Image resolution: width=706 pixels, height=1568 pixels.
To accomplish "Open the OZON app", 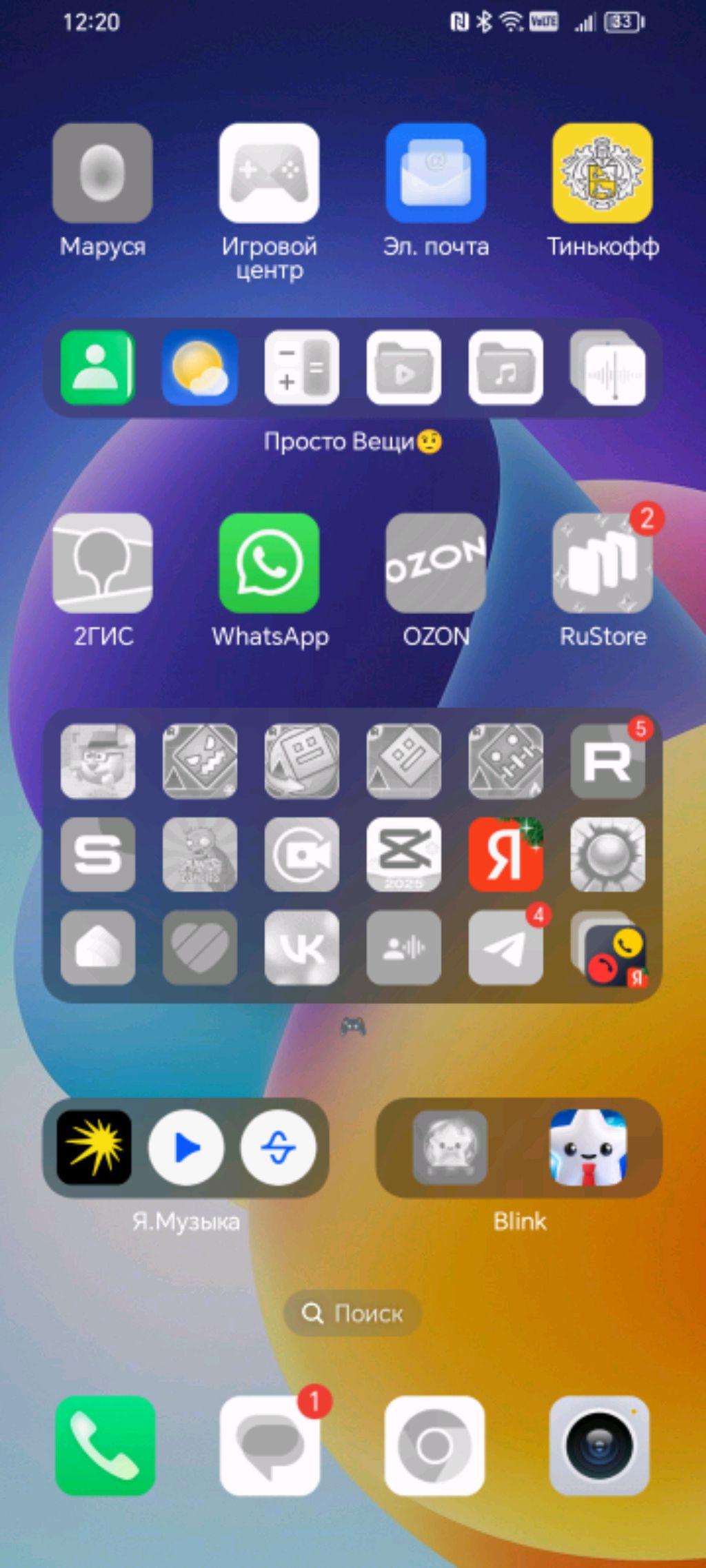I will [435, 562].
